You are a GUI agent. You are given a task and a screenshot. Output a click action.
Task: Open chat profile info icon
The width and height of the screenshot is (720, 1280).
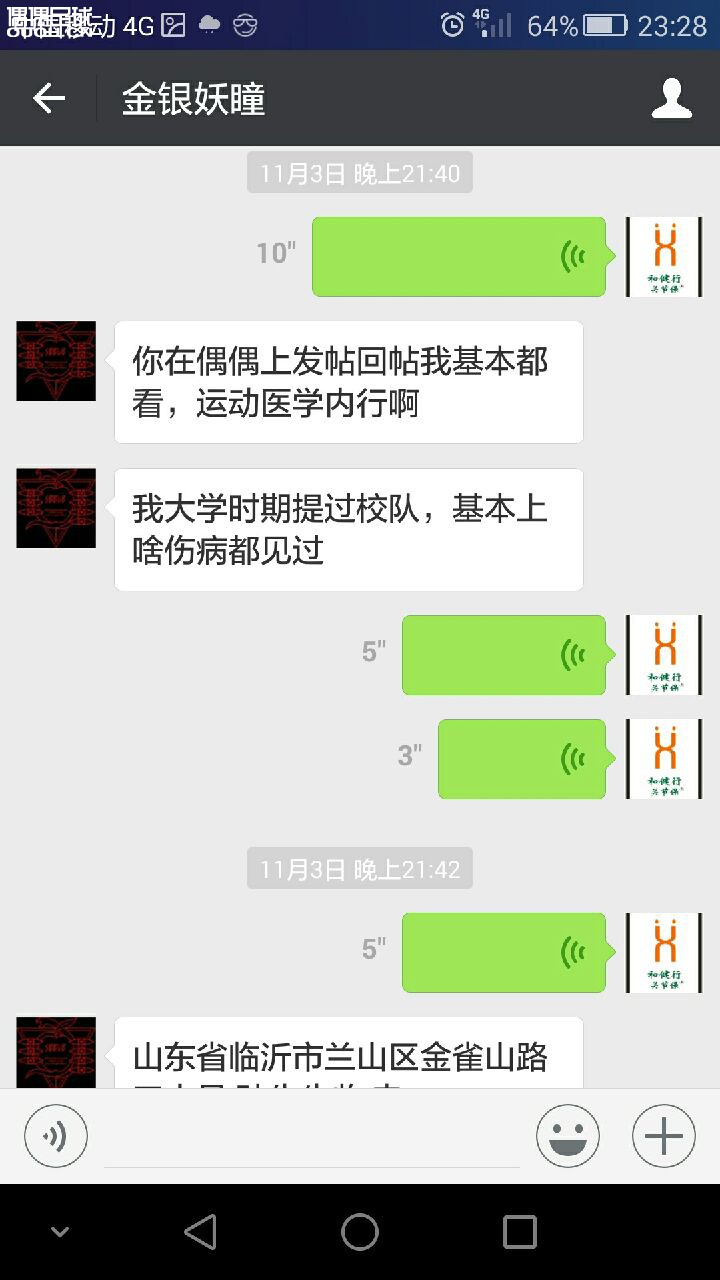[671, 98]
